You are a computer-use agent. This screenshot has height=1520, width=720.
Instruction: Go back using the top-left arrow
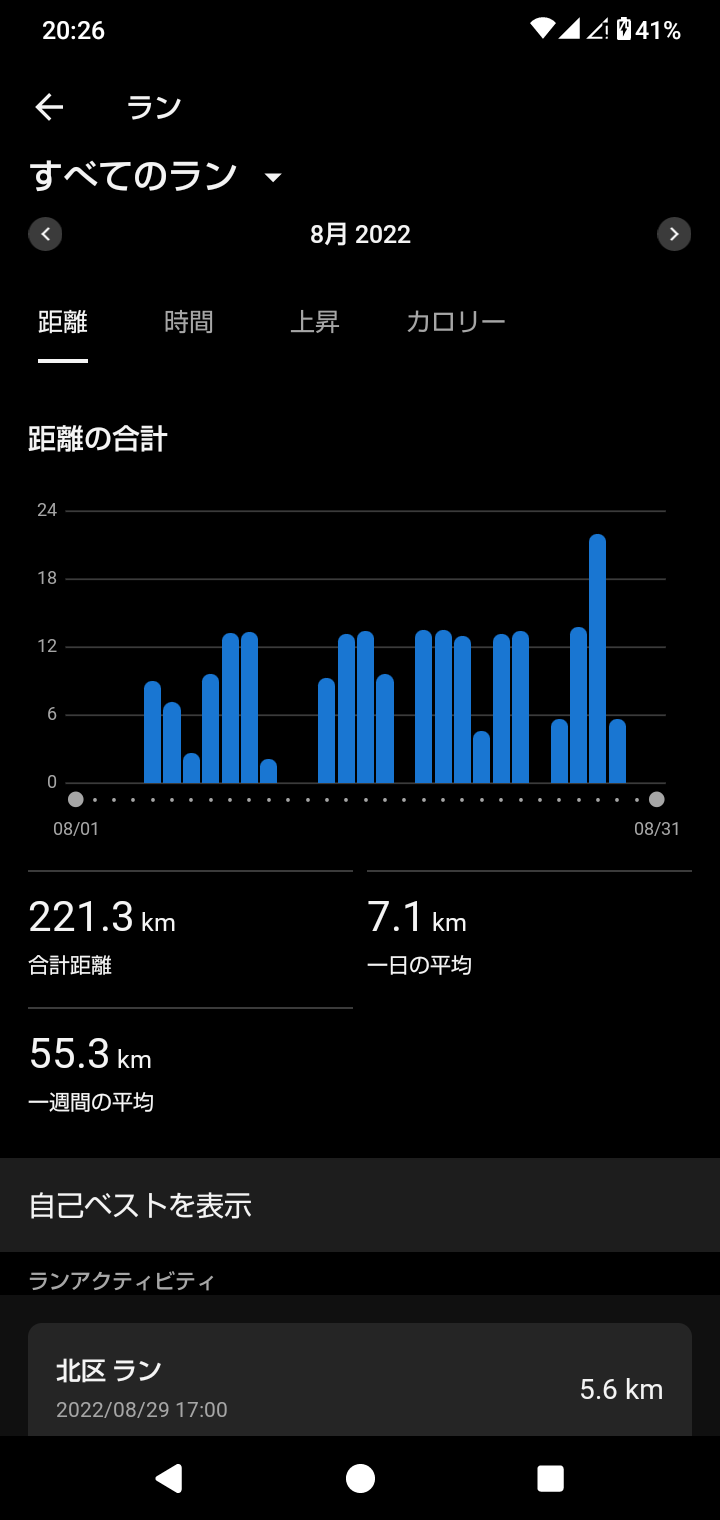(49, 107)
